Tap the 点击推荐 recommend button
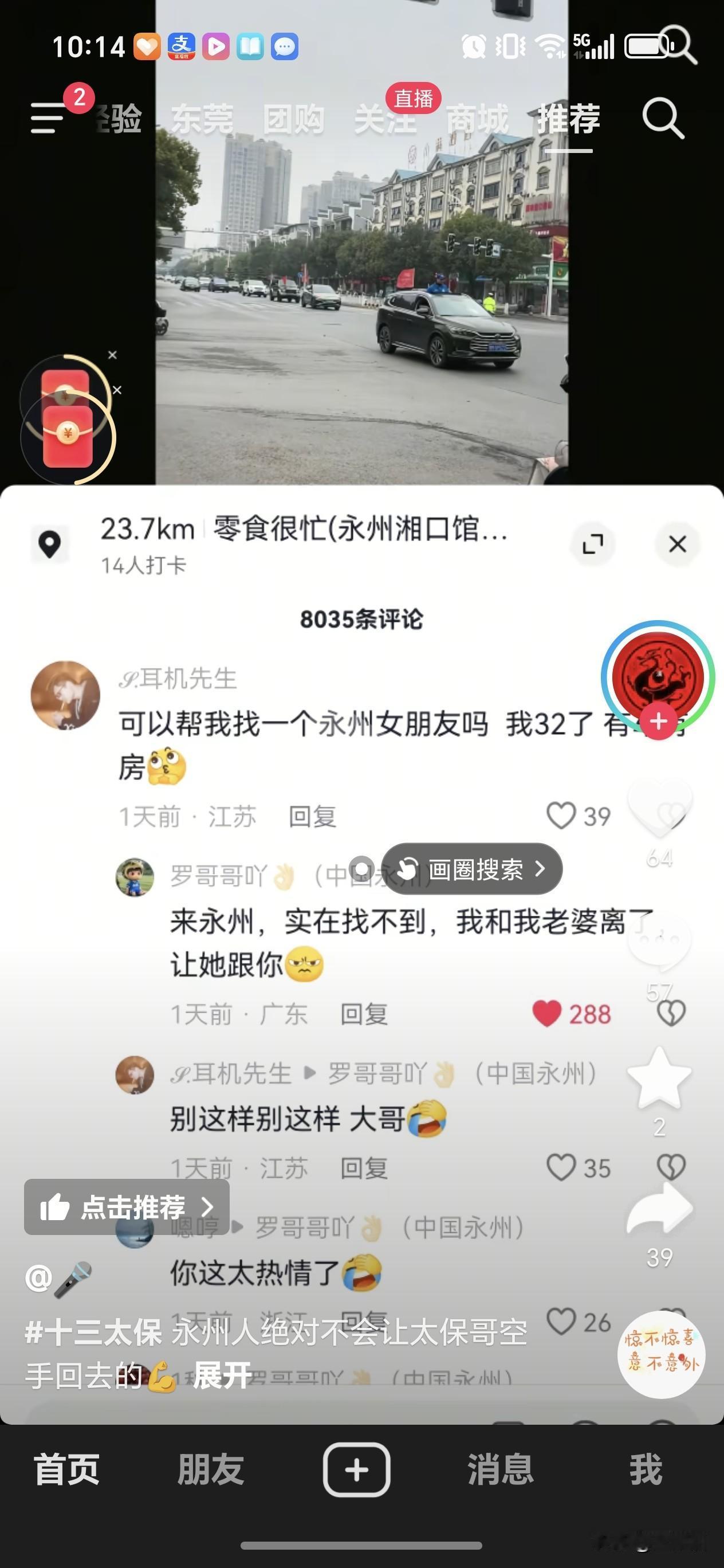724x1568 pixels. pos(129,1206)
